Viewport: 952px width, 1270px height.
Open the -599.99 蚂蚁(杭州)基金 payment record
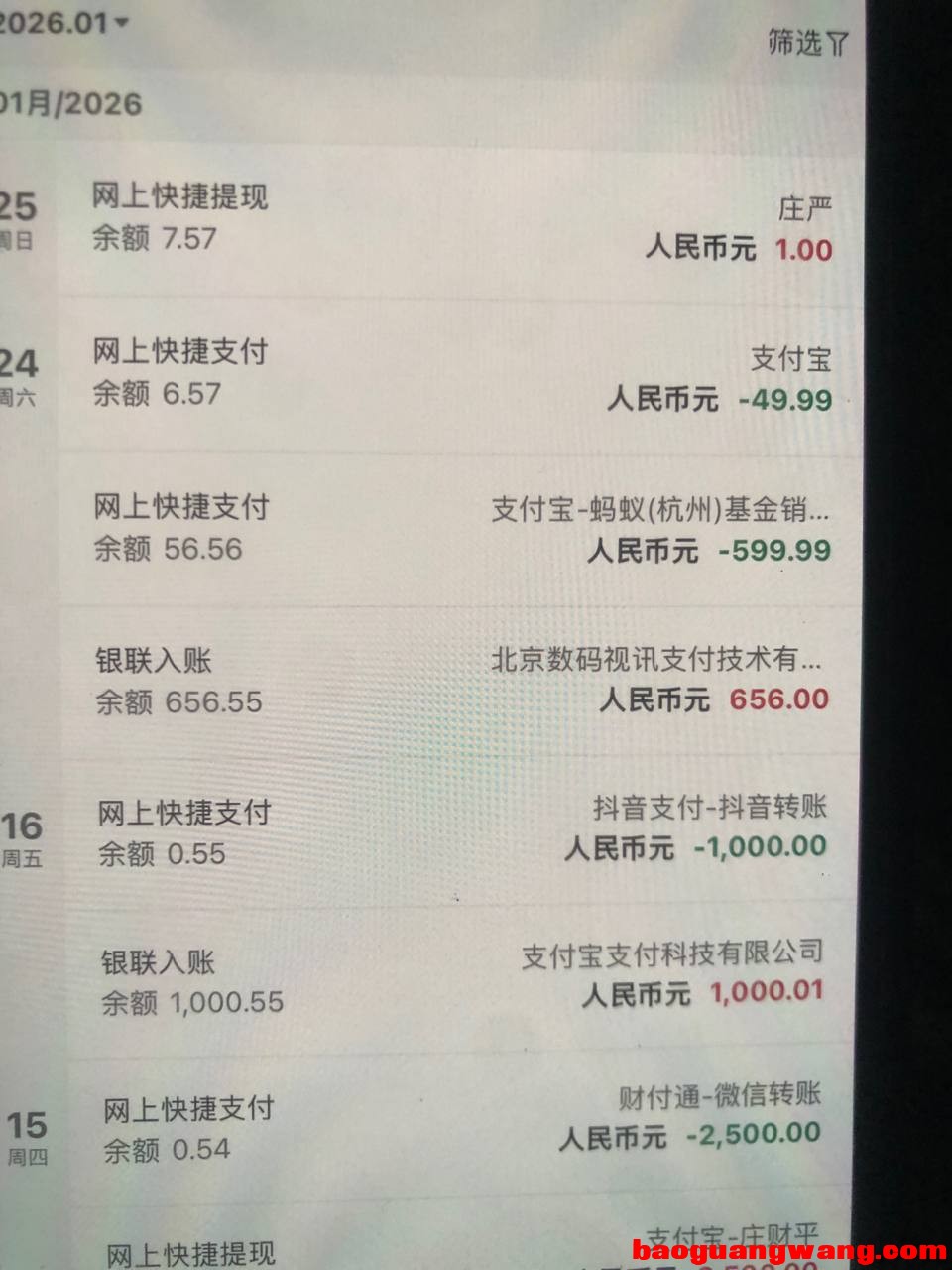(461, 529)
